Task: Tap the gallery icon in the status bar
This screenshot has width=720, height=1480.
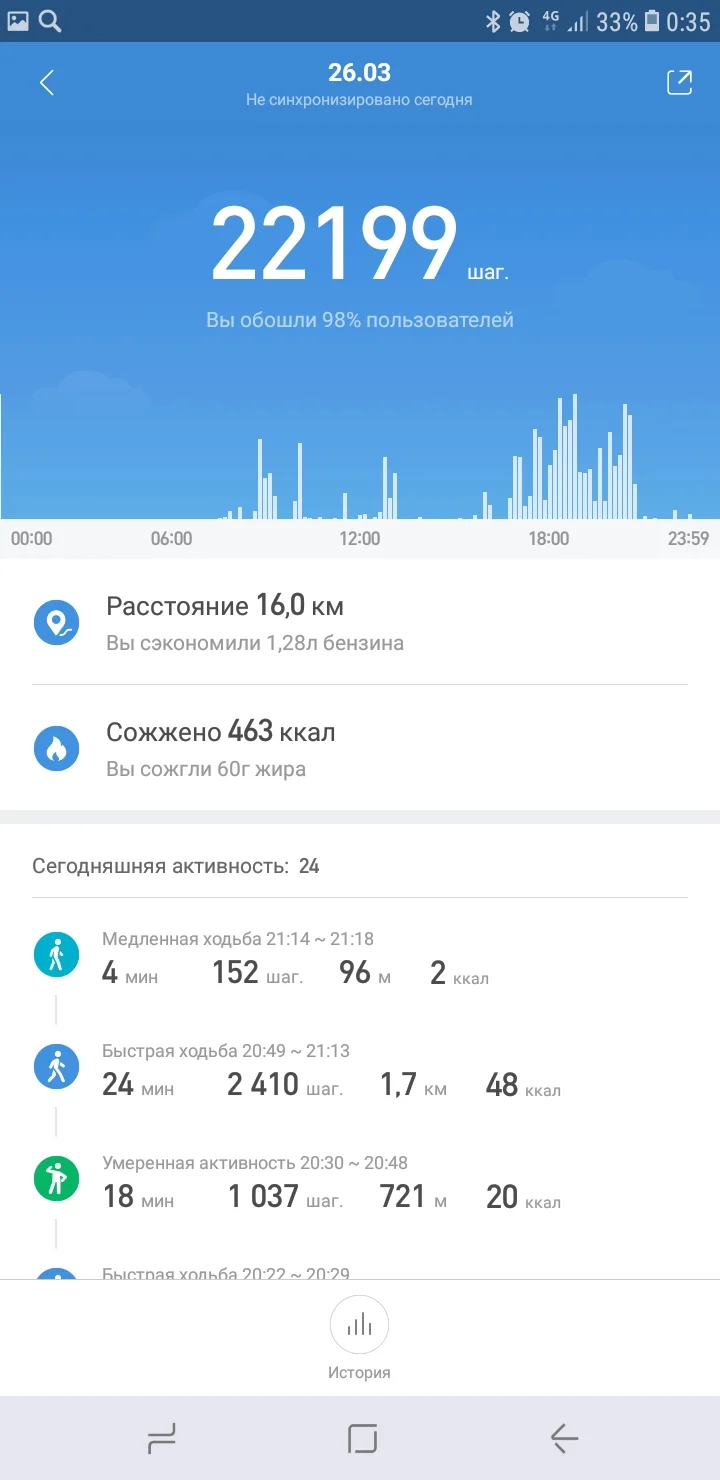Action: (20, 19)
